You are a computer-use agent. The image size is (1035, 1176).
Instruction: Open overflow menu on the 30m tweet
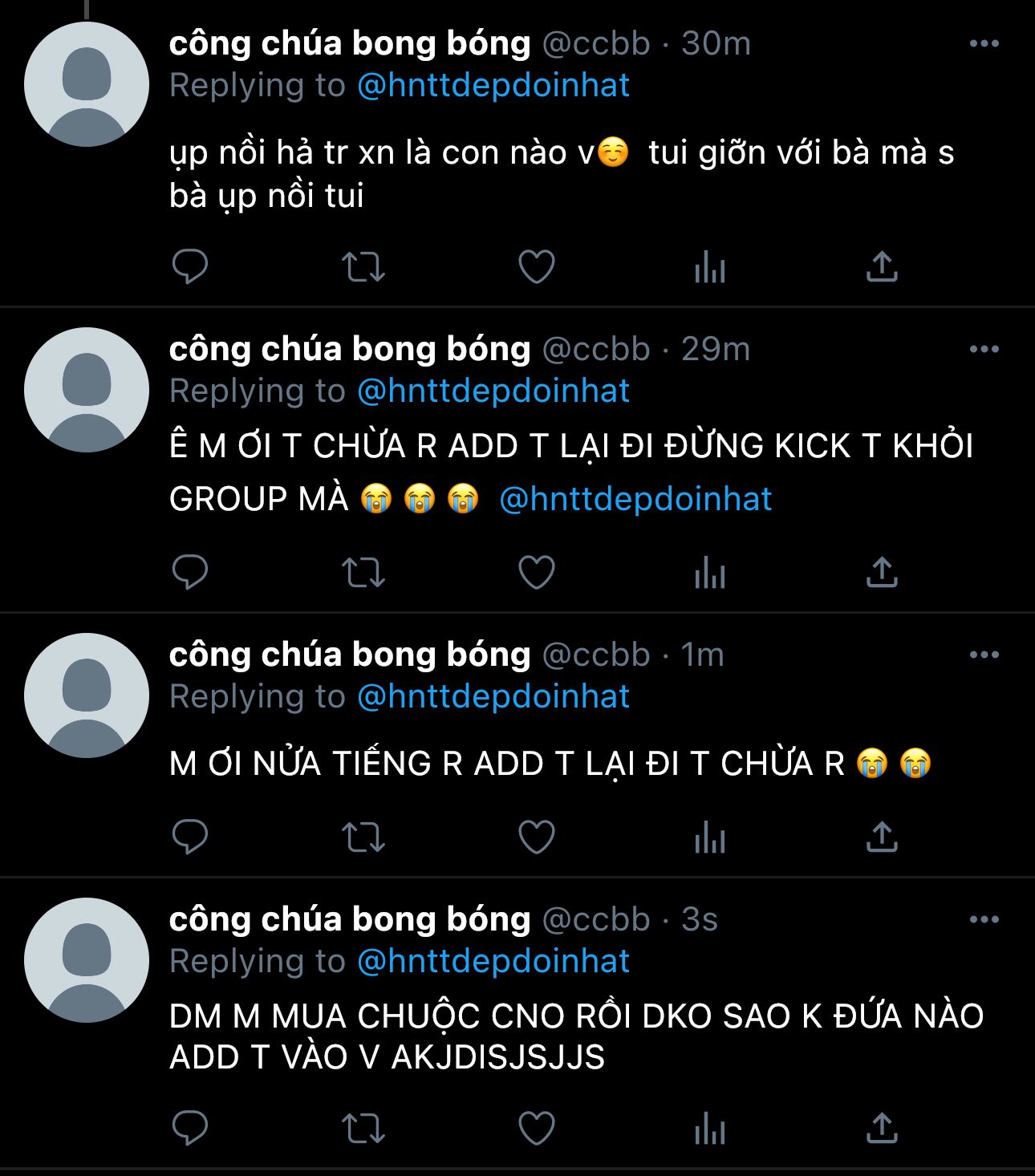[984, 43]
